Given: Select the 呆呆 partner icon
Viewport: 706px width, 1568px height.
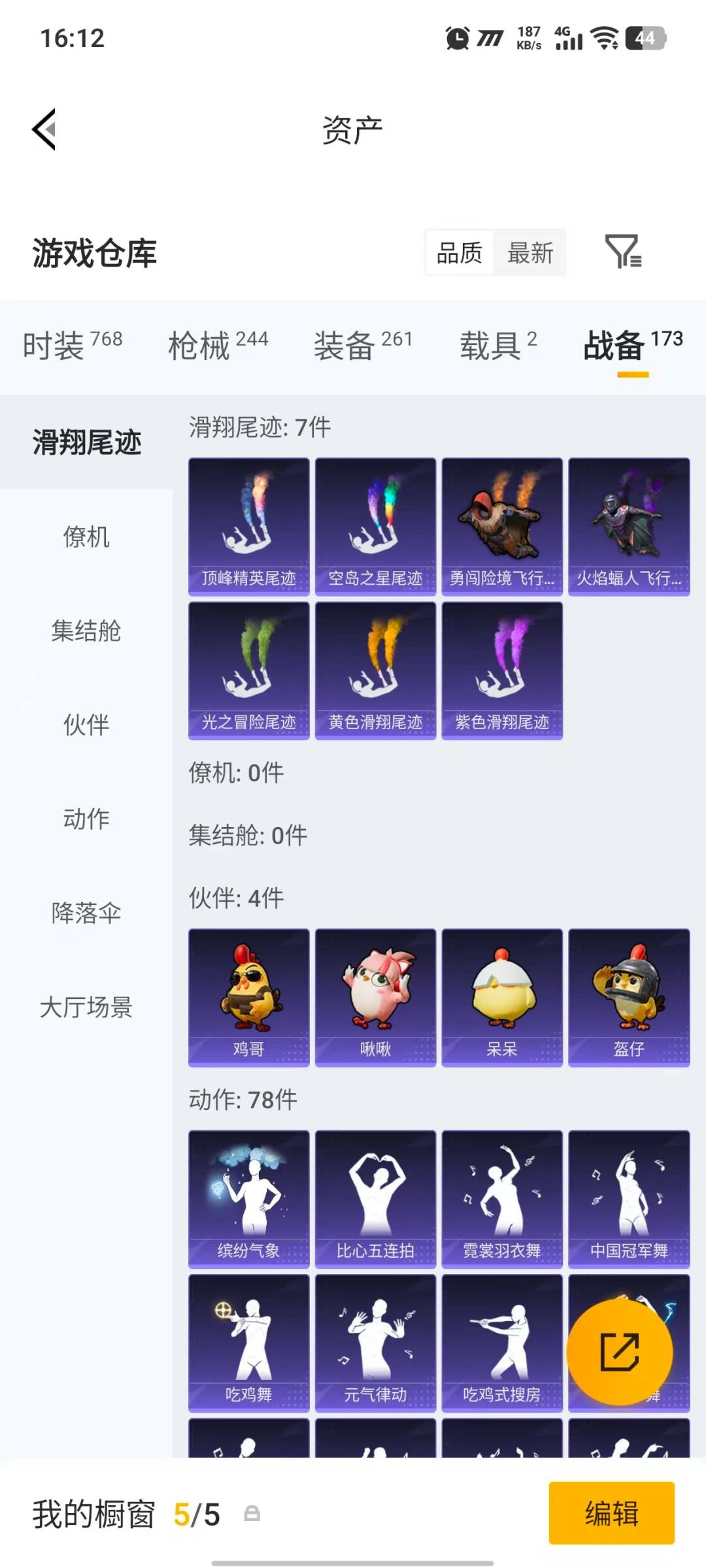Looking at the screenshot, I should [502, 996].
